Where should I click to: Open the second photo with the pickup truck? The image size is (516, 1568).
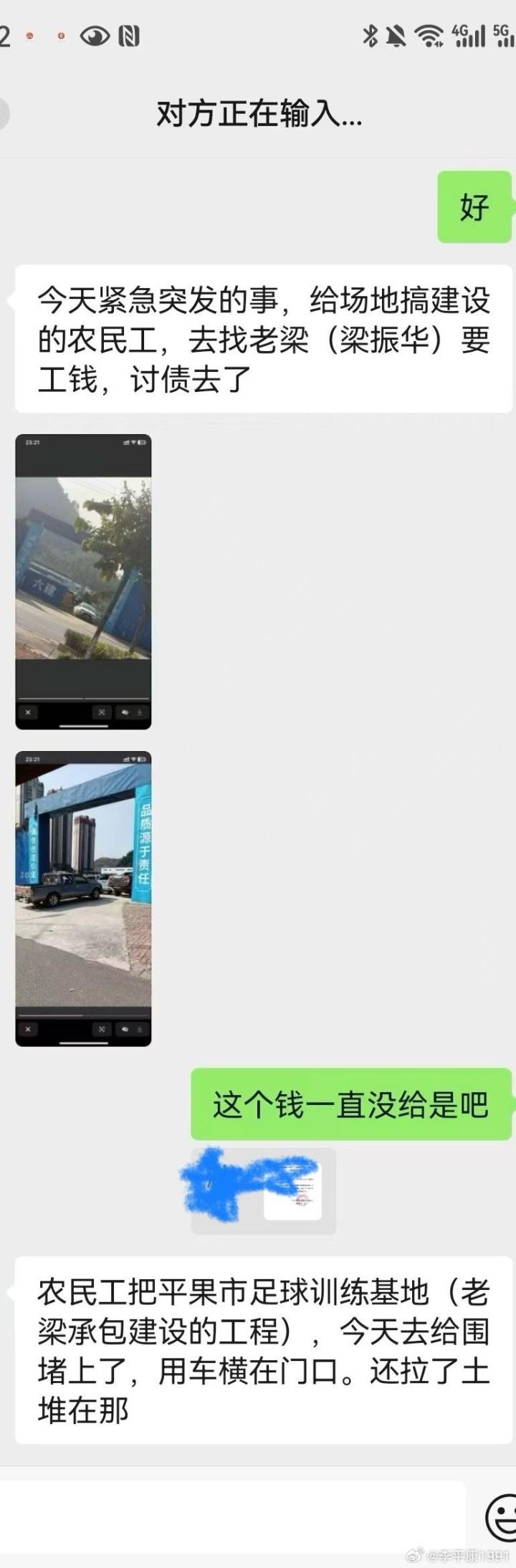coord(83,898)
